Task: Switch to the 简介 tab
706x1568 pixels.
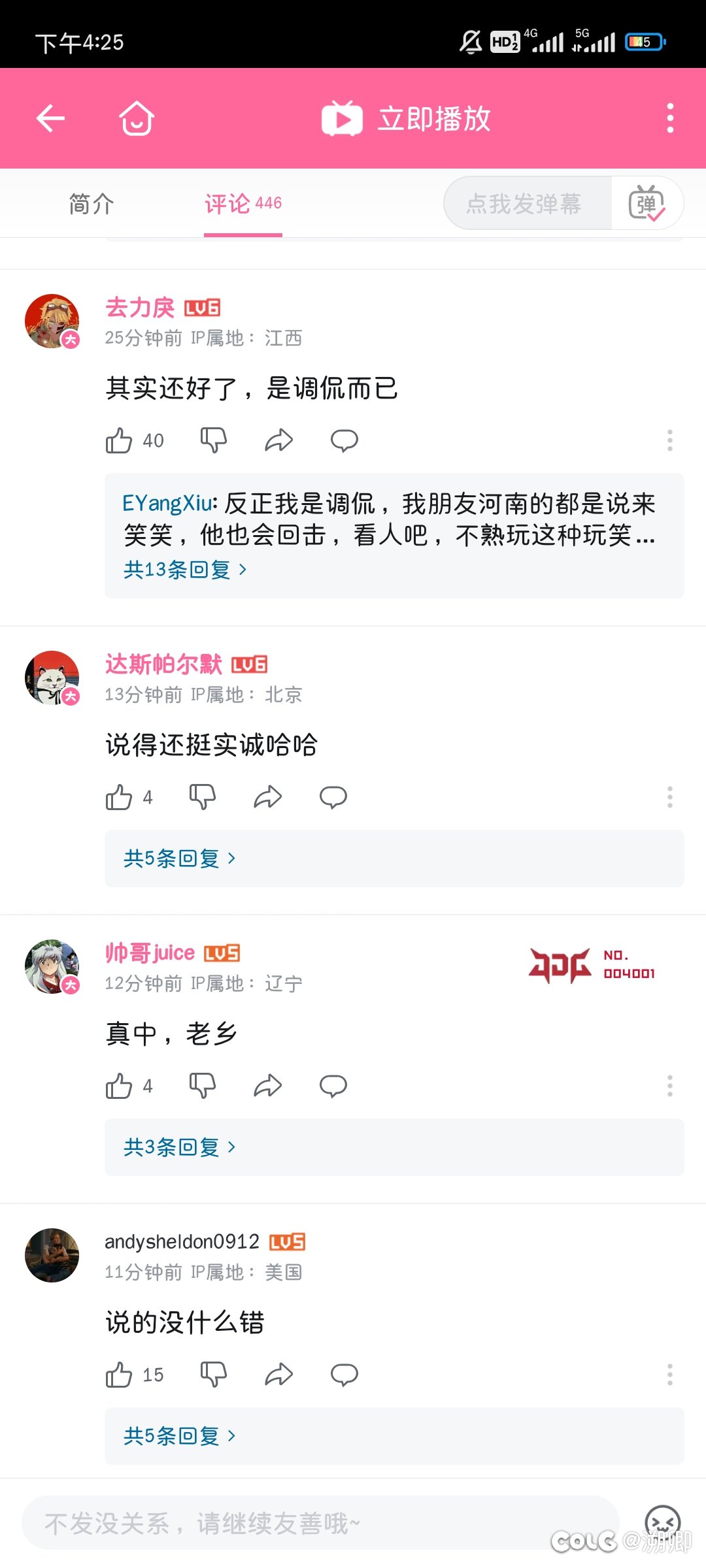Action: pyautogui.click(x=92, y=204)
